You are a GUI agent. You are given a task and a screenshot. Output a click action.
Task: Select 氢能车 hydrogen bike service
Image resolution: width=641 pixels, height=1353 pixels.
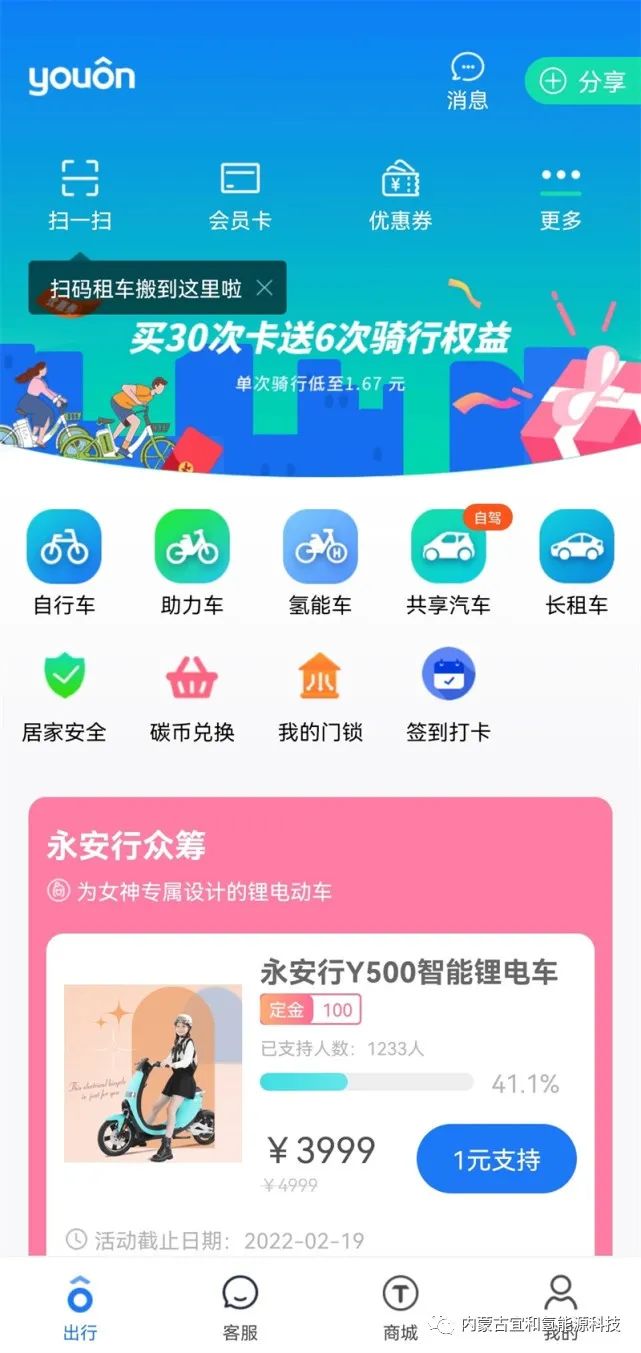click(x=320, y=562)
